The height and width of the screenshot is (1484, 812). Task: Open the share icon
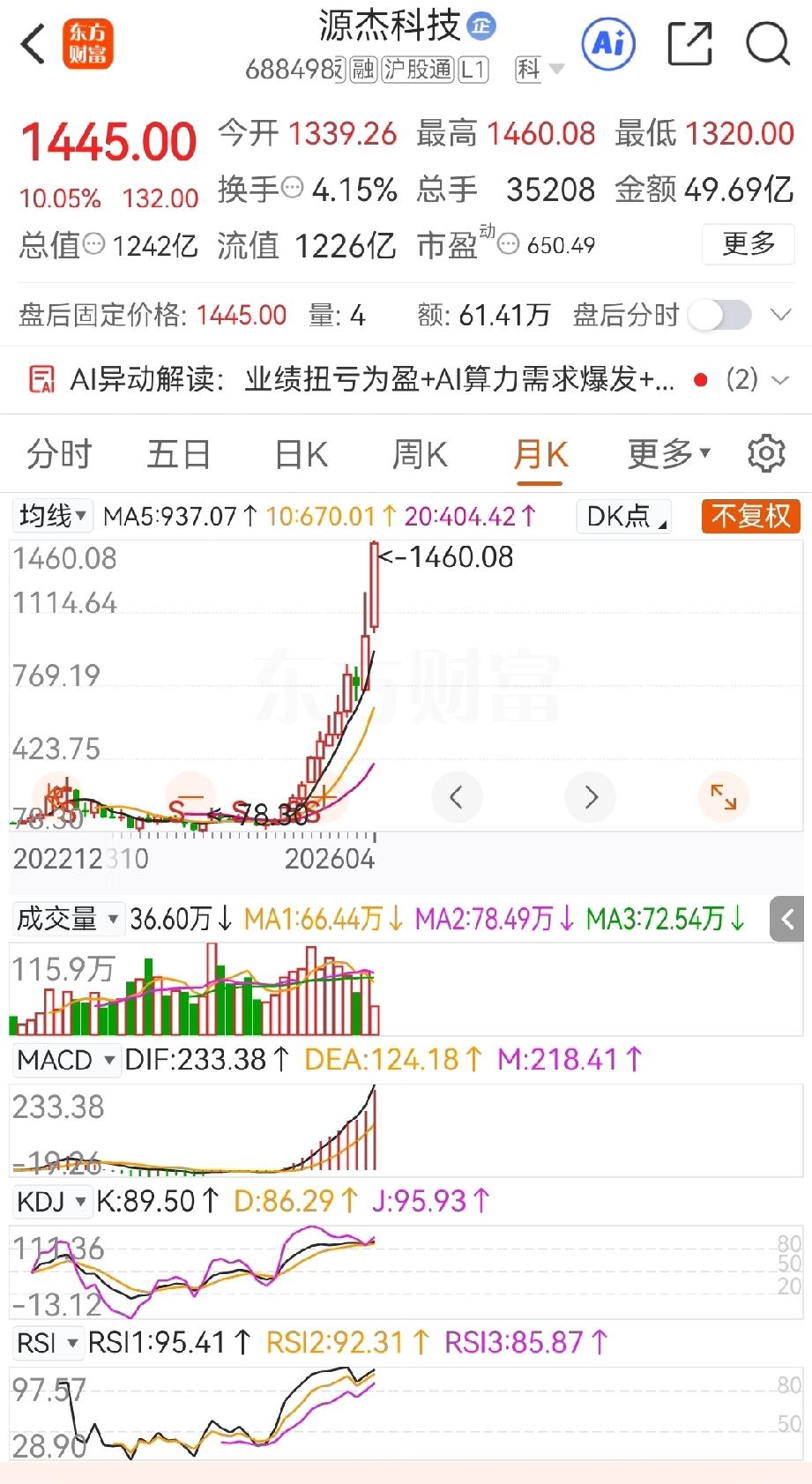pos(691,41)
